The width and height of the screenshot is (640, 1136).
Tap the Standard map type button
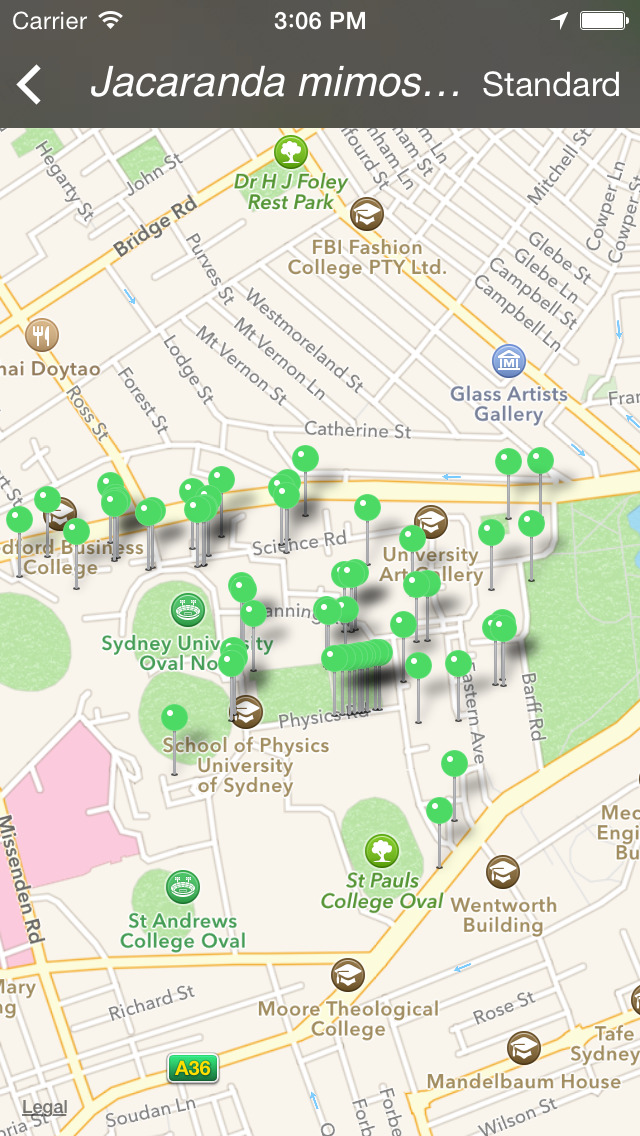[x=551, y=85]
